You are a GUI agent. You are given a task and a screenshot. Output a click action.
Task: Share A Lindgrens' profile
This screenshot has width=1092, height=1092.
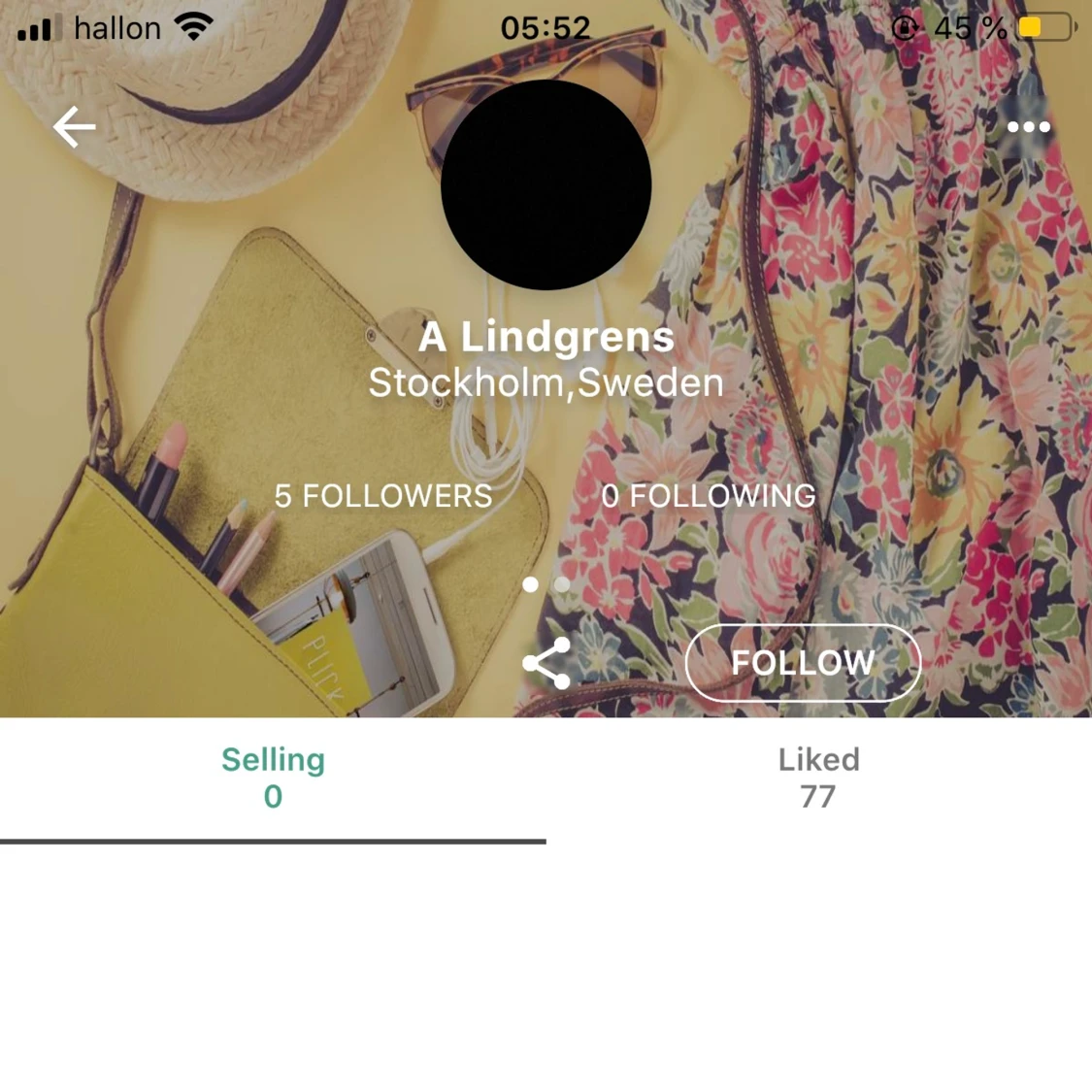[546, 664]
